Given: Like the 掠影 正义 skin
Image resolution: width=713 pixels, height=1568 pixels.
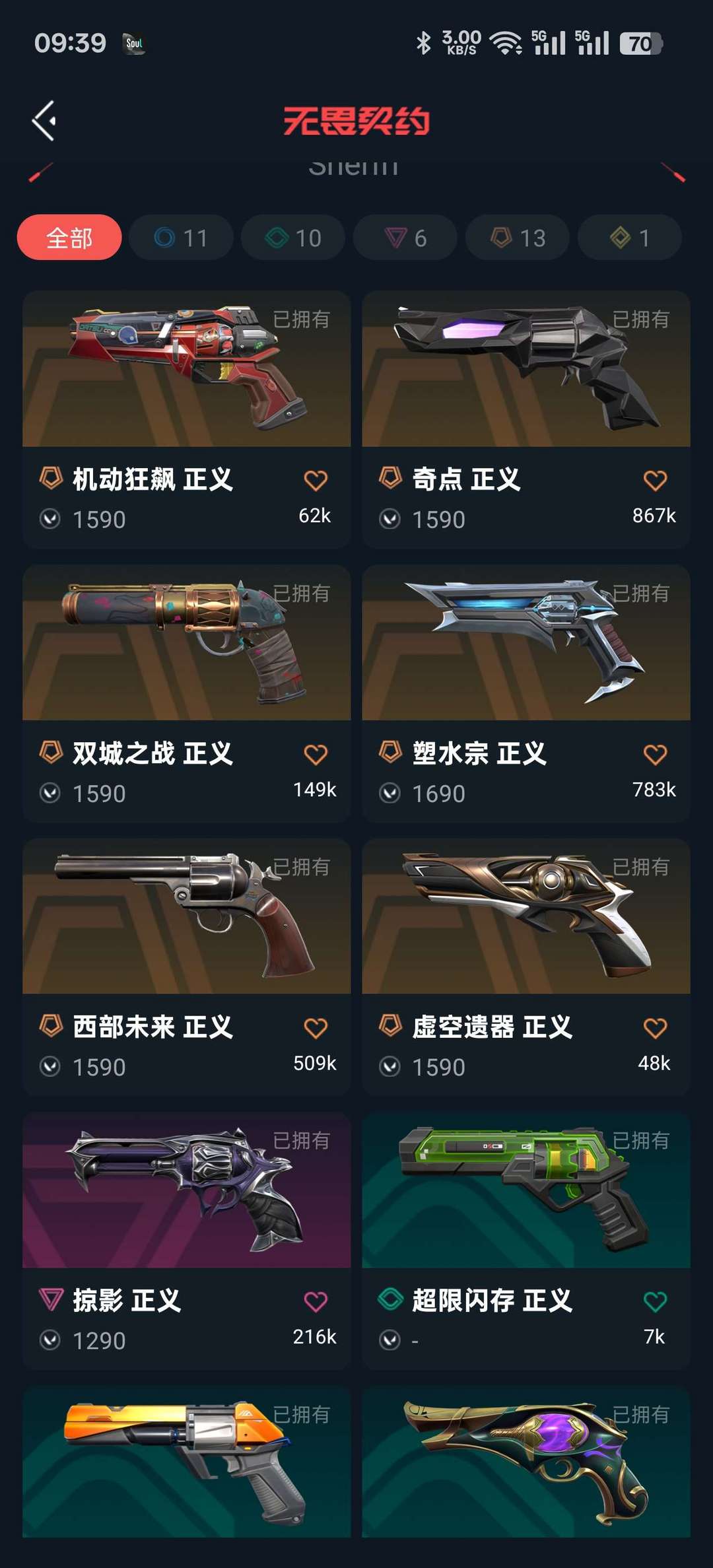Looking at the screenshot, I should coord(316,1302).
